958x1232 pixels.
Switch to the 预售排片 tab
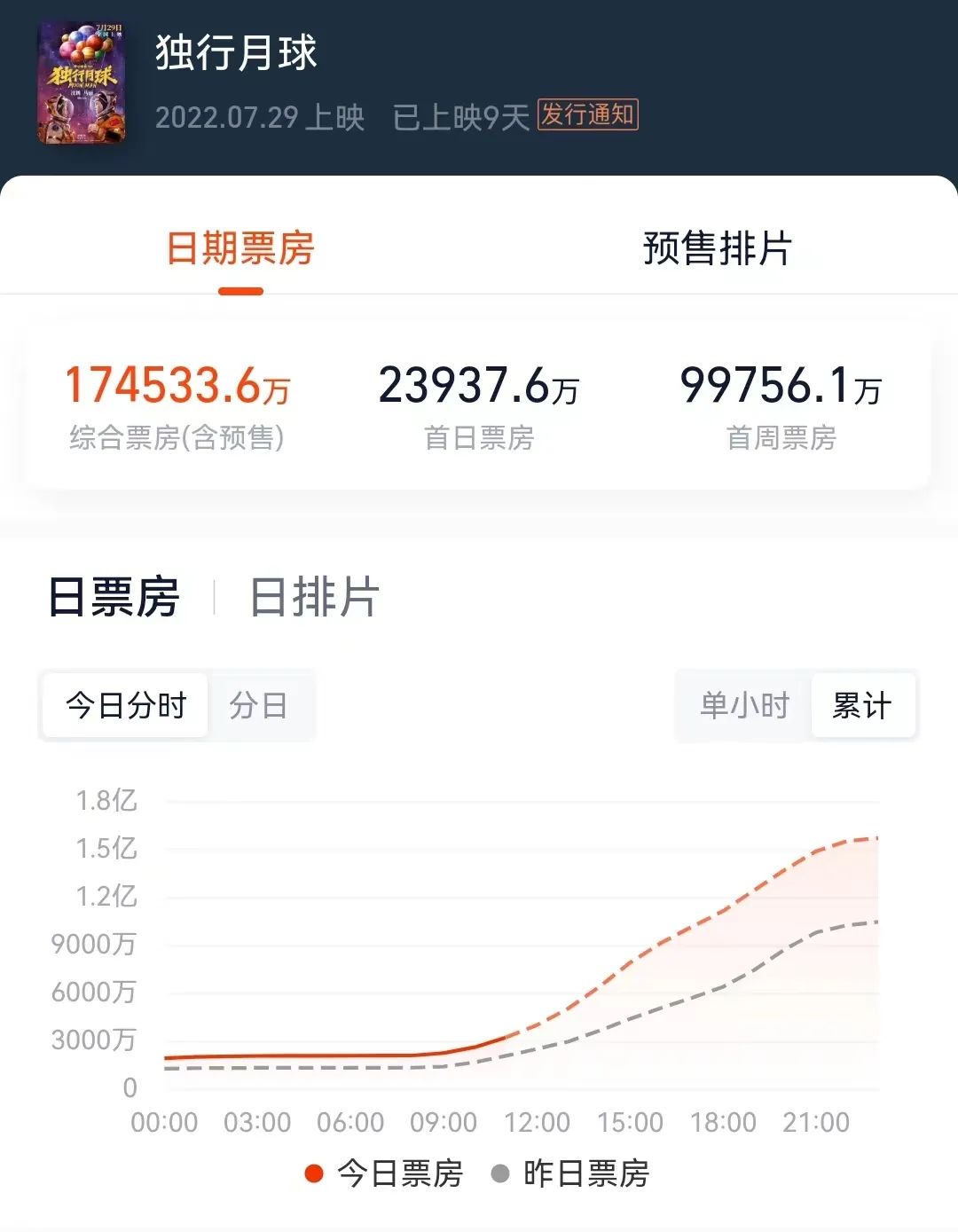(x=717, y=248)
